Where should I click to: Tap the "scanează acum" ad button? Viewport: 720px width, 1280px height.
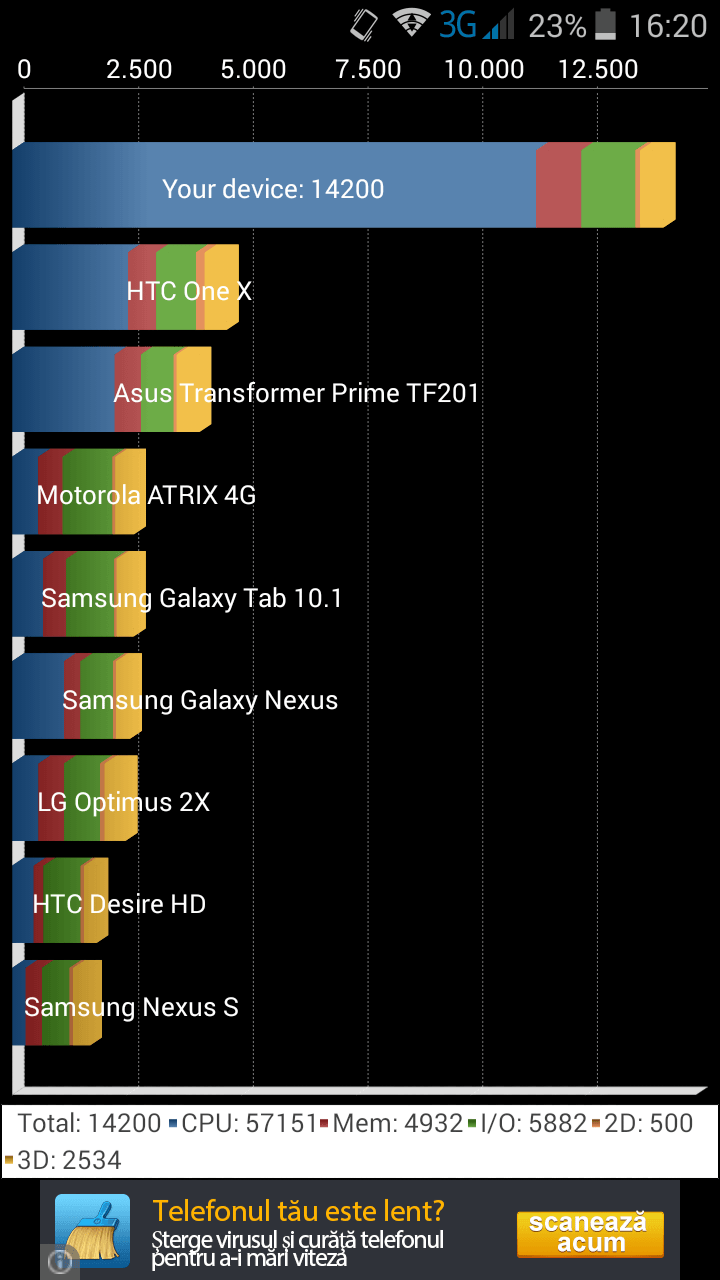click(589, 1233)
